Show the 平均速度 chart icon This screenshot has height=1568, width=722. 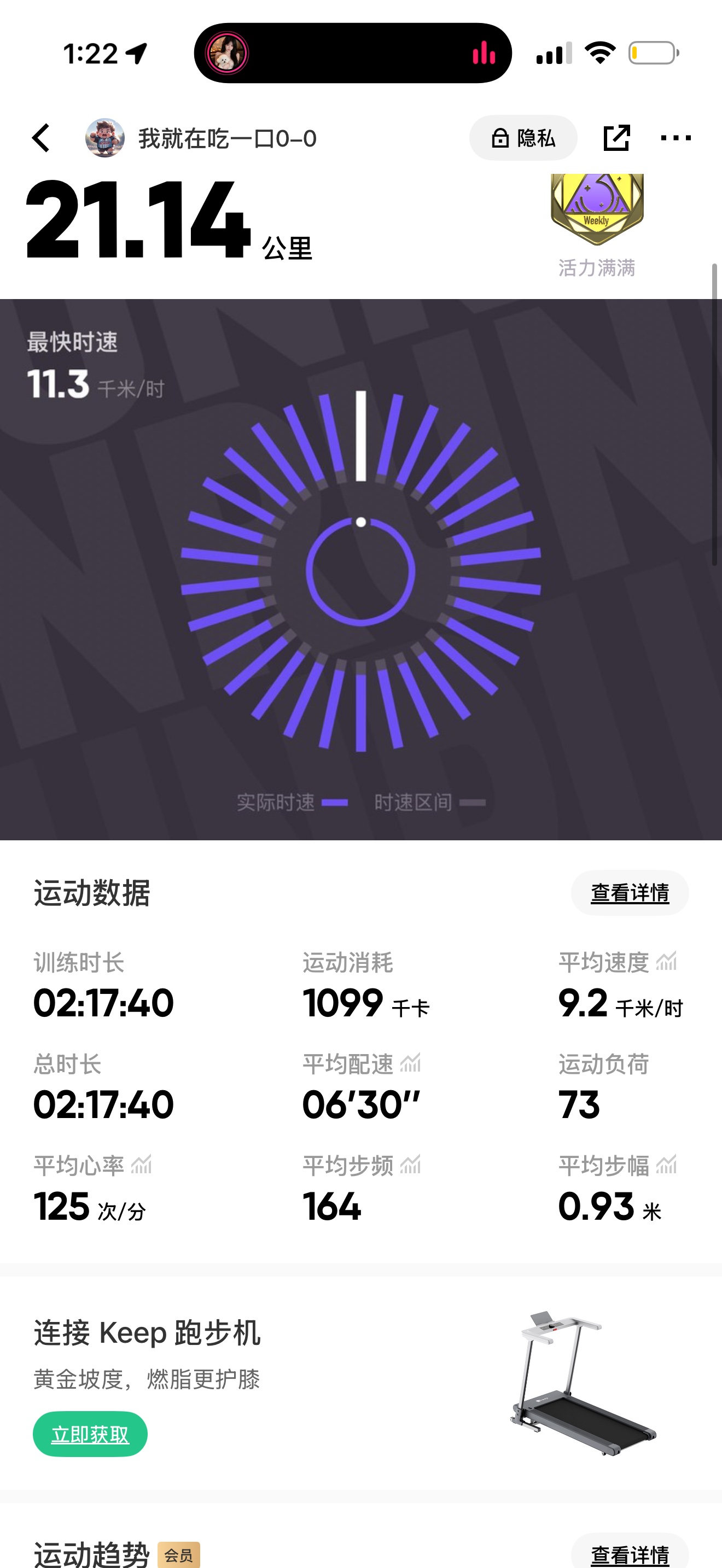[x=667, y=962]
